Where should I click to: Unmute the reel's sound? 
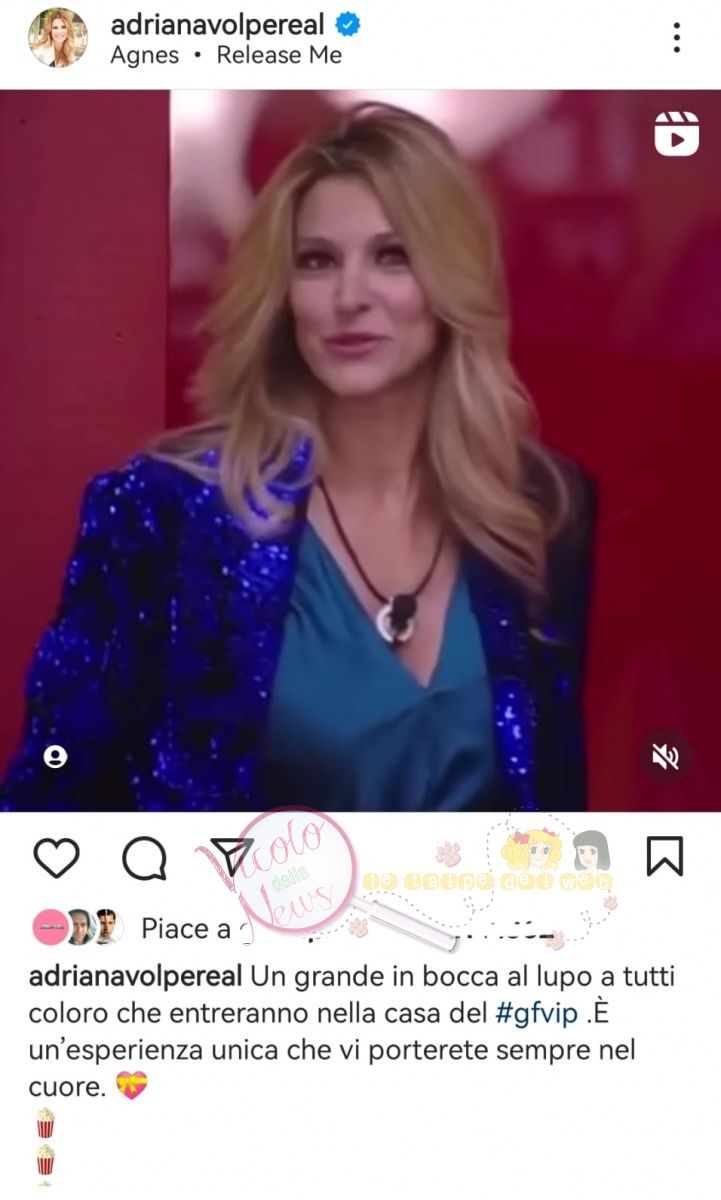click(x=665, y=757)
